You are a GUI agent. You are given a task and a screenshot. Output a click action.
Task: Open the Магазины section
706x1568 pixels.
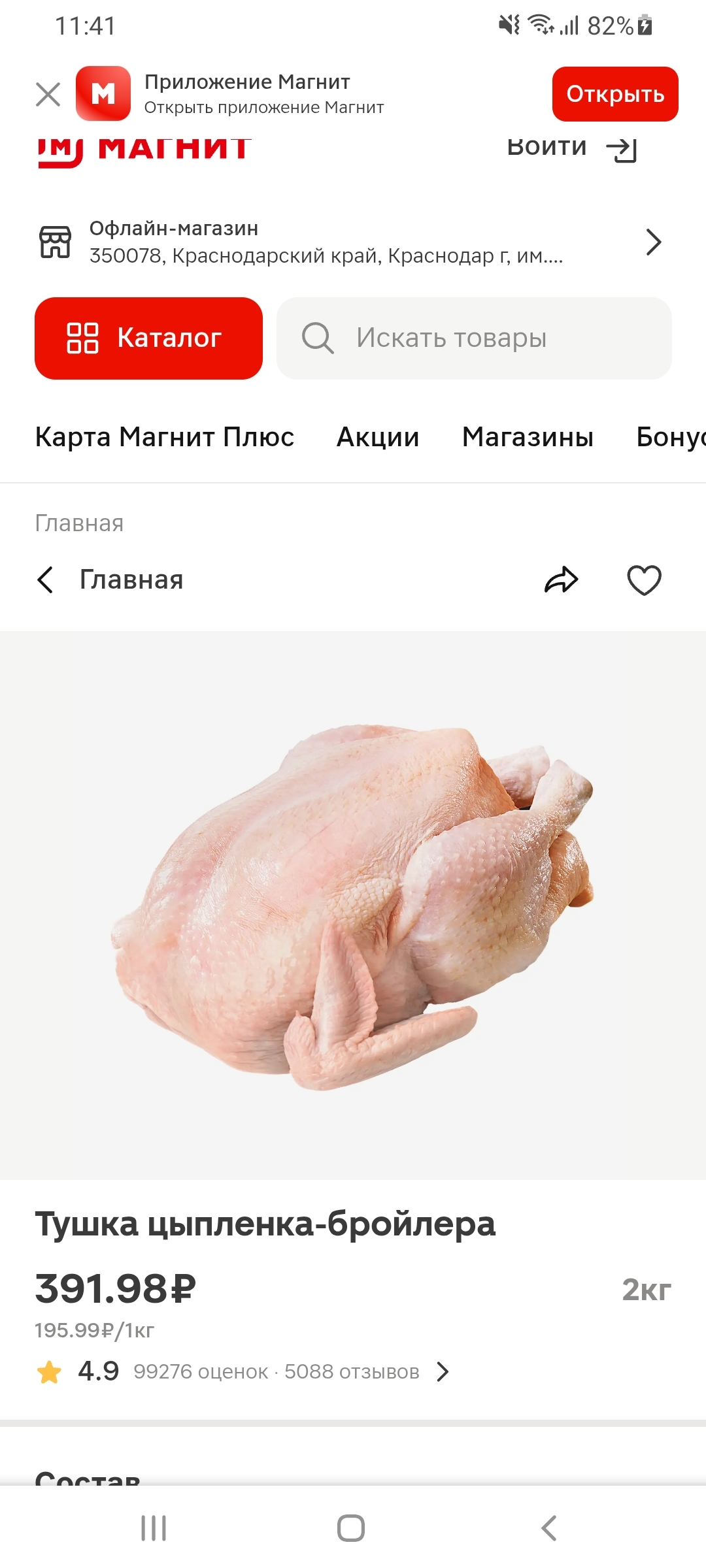[528, 437]
